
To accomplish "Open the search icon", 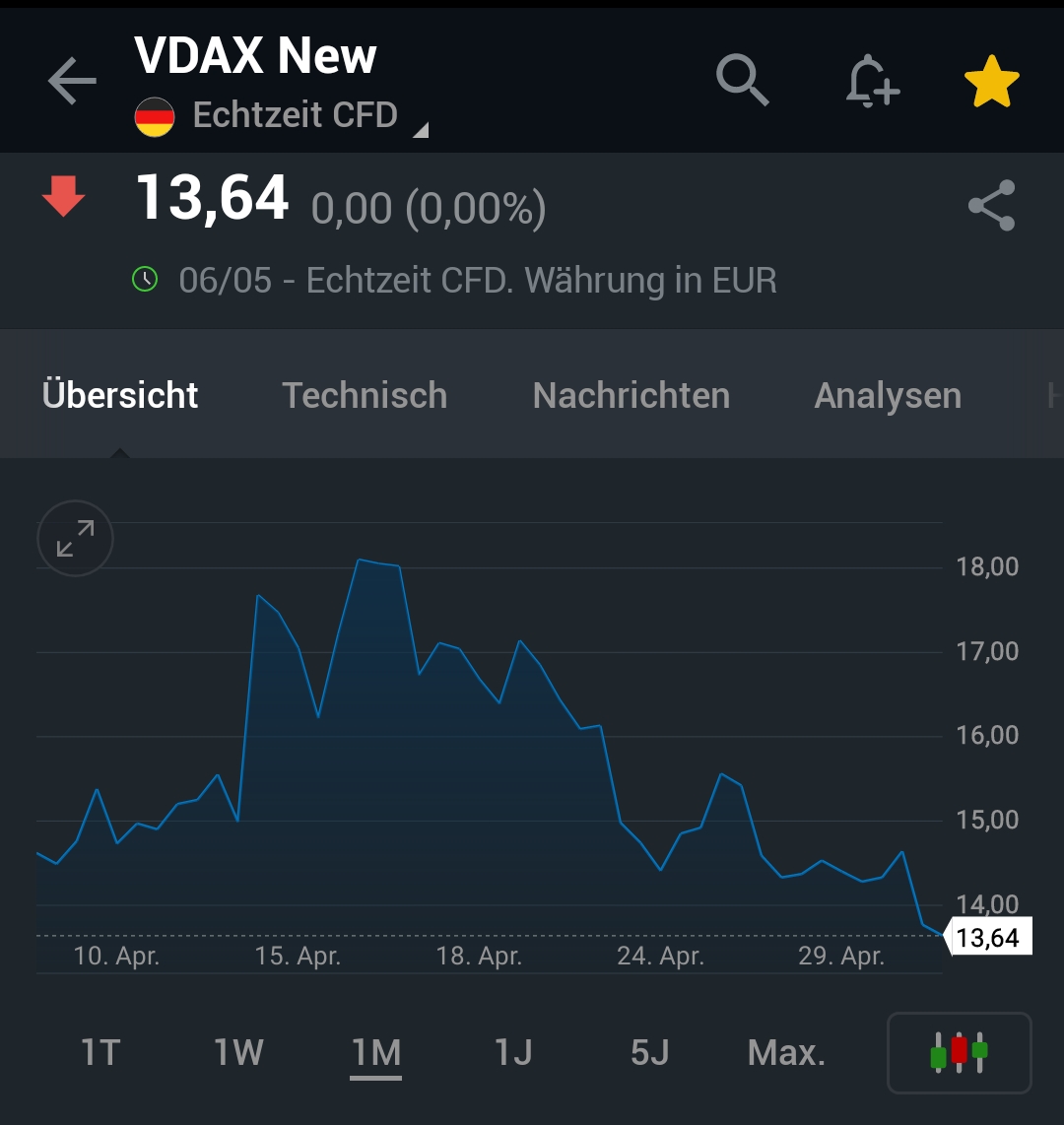I will tap(742, 82).
